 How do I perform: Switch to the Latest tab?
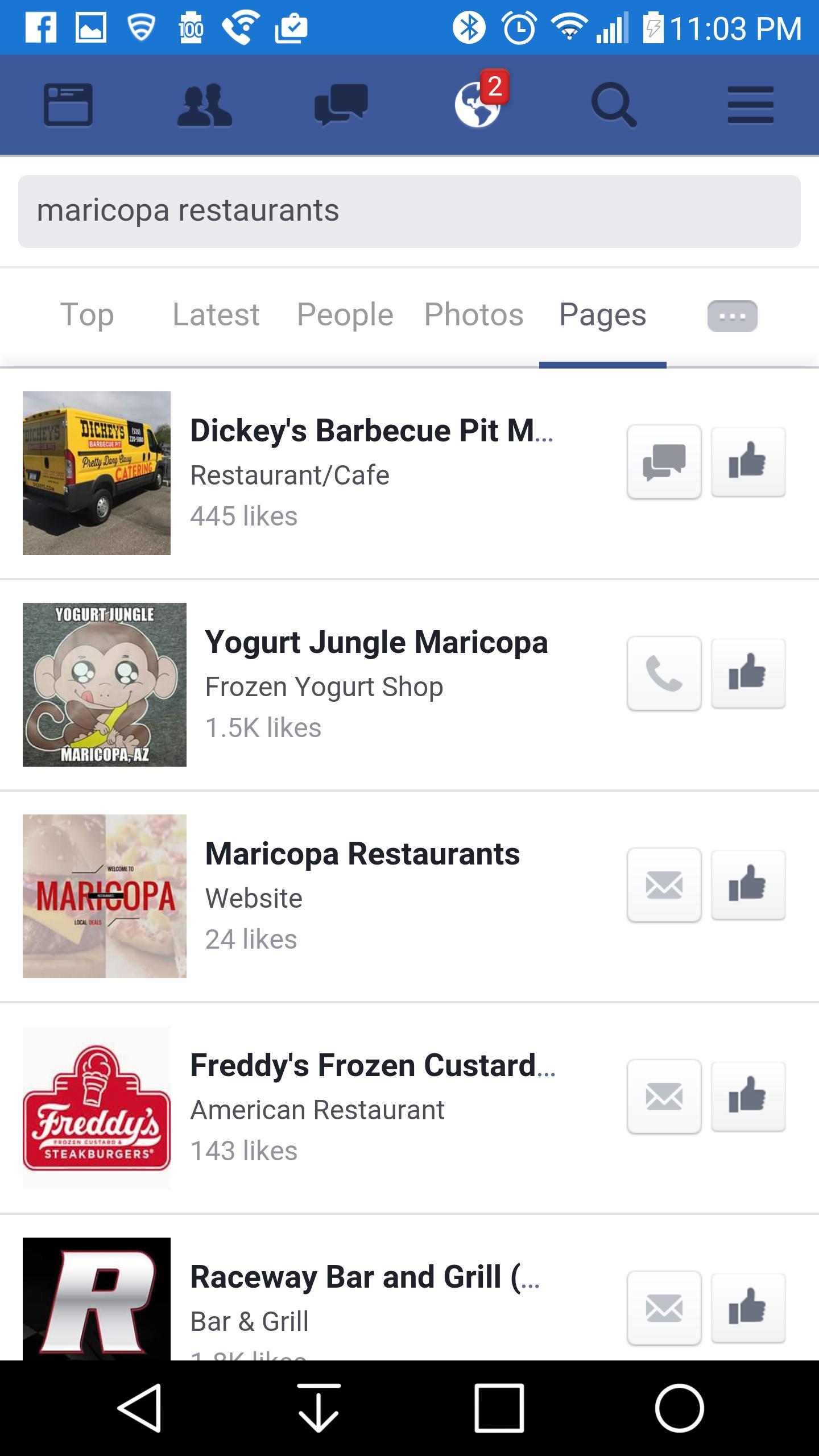(x=216, y=315)
